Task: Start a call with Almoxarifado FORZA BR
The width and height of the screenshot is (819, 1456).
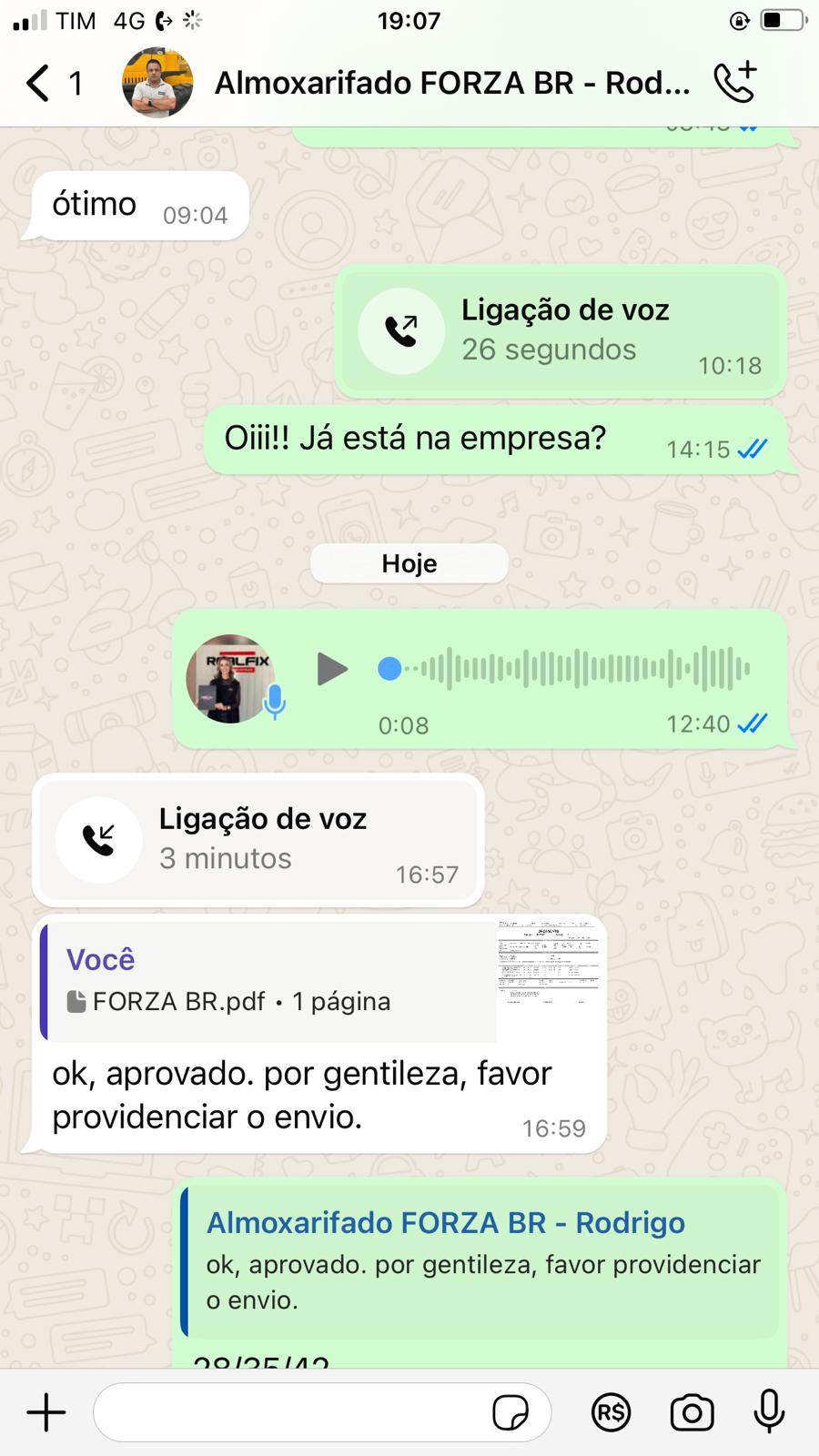Action: [735, 82]
